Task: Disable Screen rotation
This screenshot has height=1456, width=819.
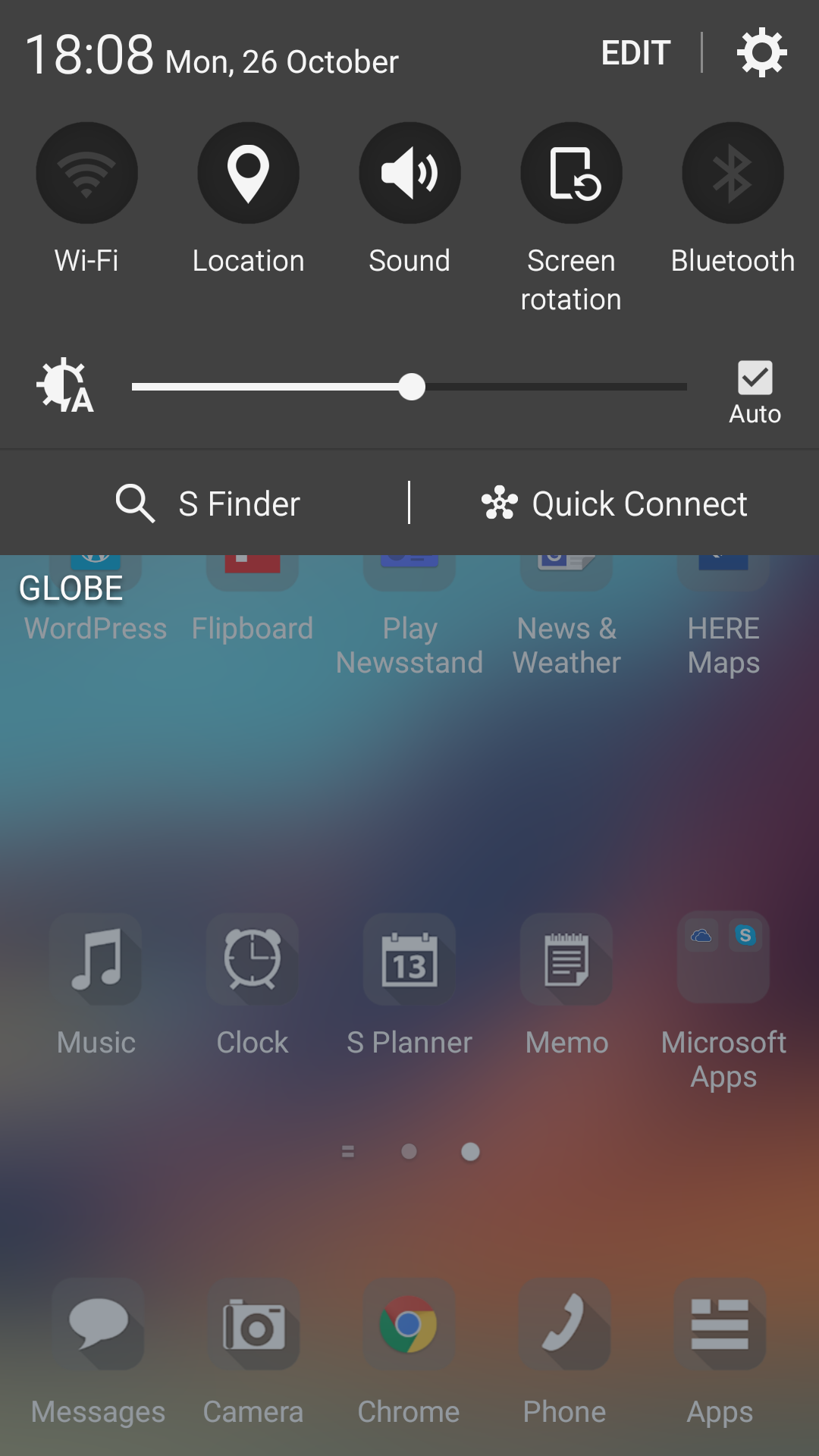Action: [571, 173]
